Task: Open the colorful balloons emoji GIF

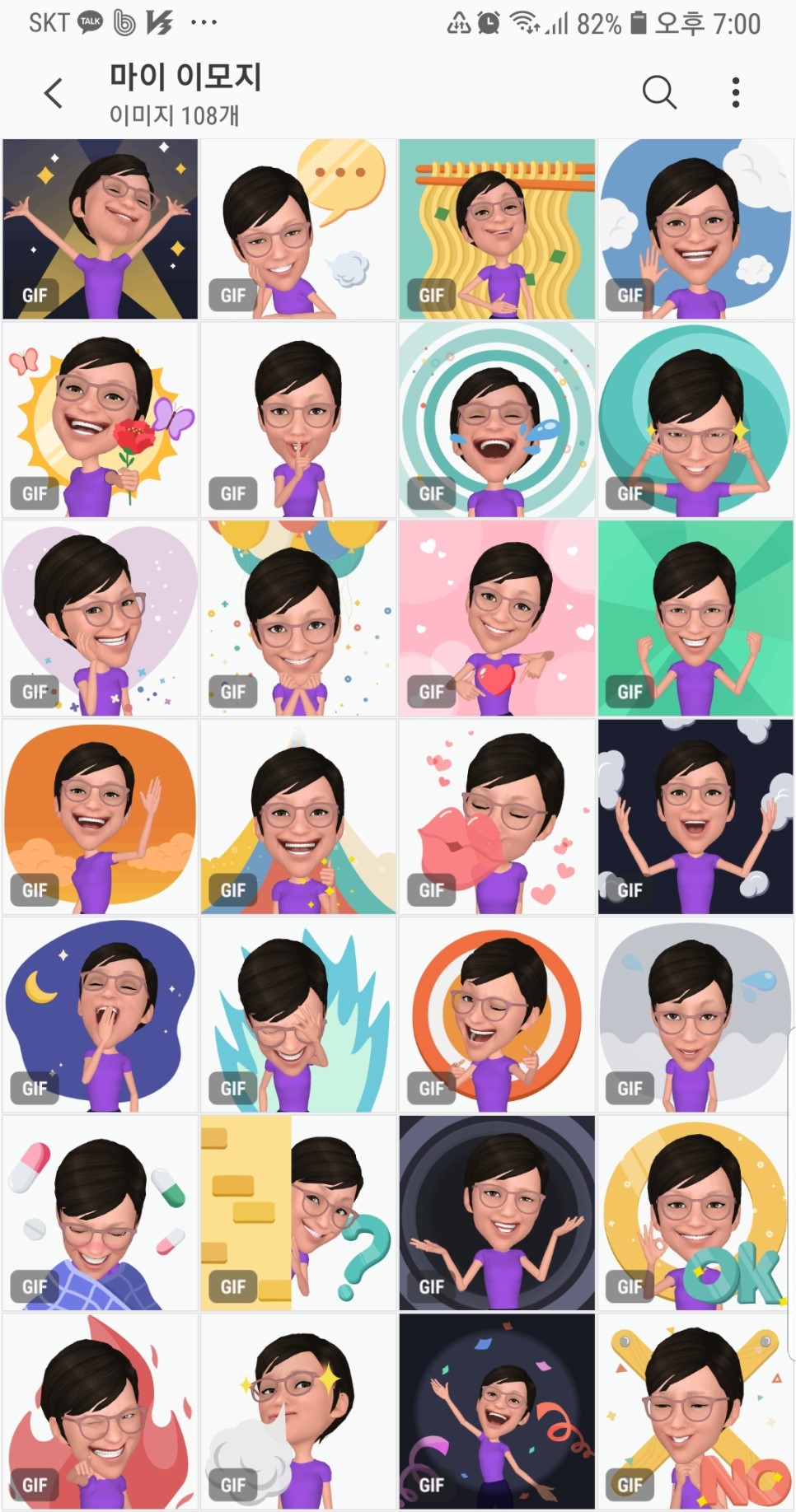Action: click(x=298, y=618)
